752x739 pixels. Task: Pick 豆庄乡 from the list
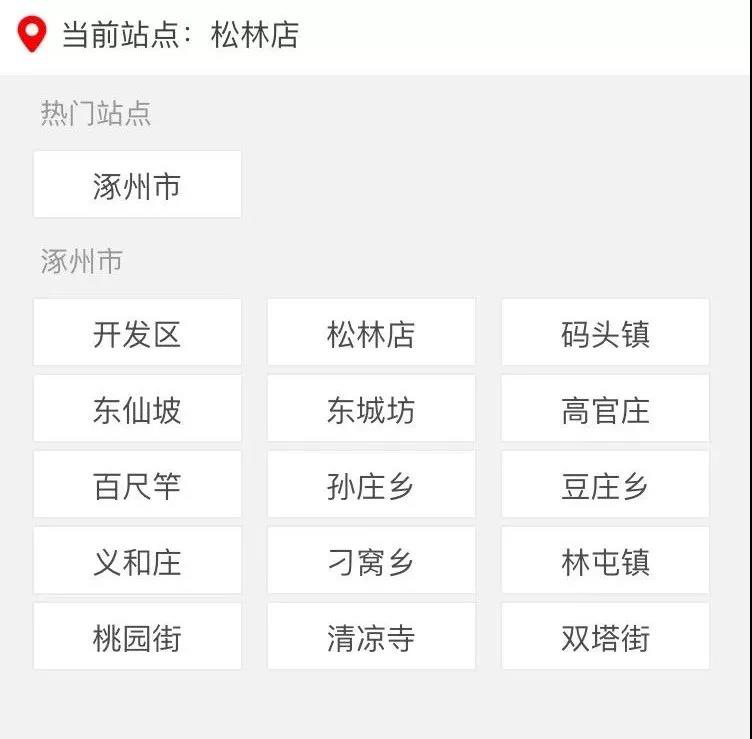[605, 485]
